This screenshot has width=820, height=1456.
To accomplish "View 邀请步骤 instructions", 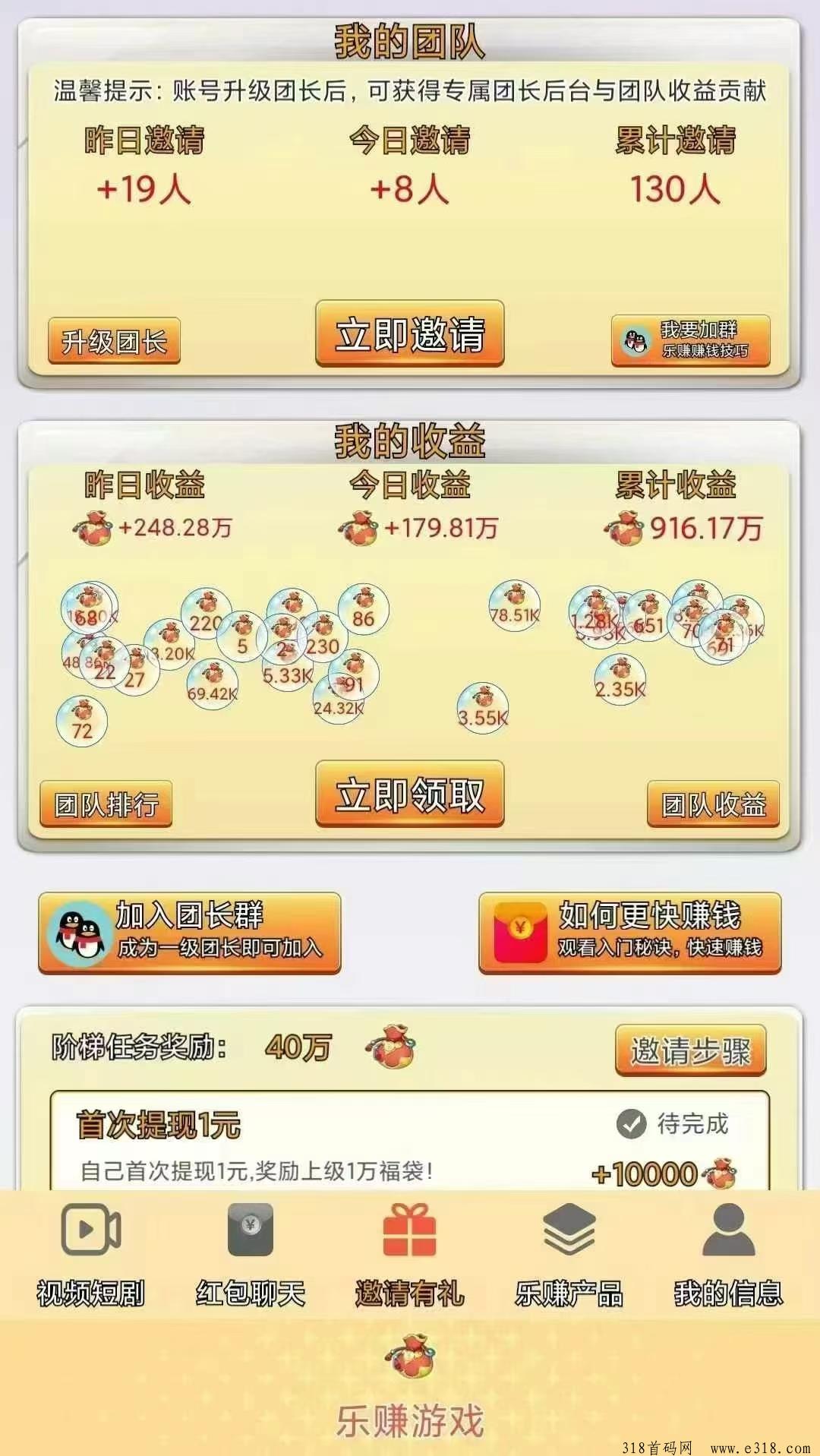I will [x=691, y=1050].
